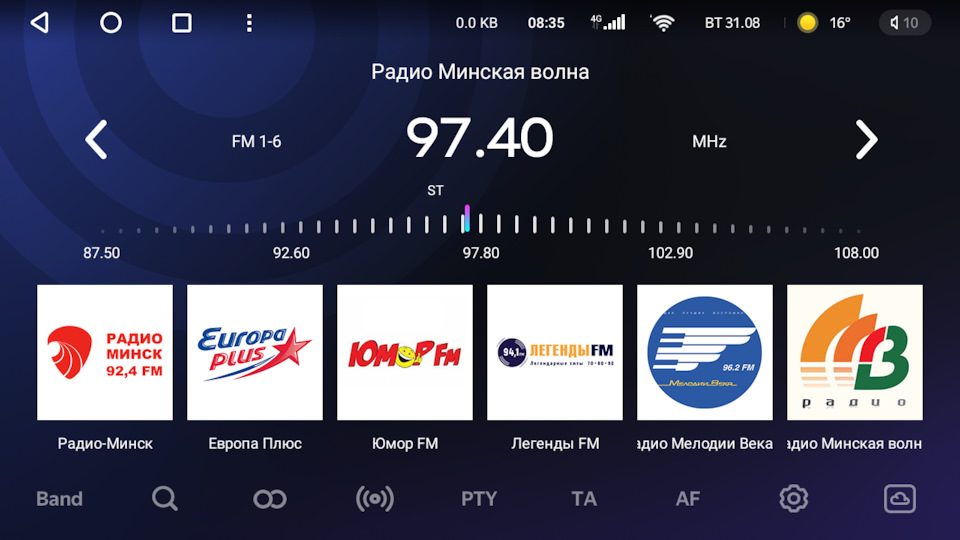
Task: Switch to Легенды FM preset
Action: [x=555, y=353]
